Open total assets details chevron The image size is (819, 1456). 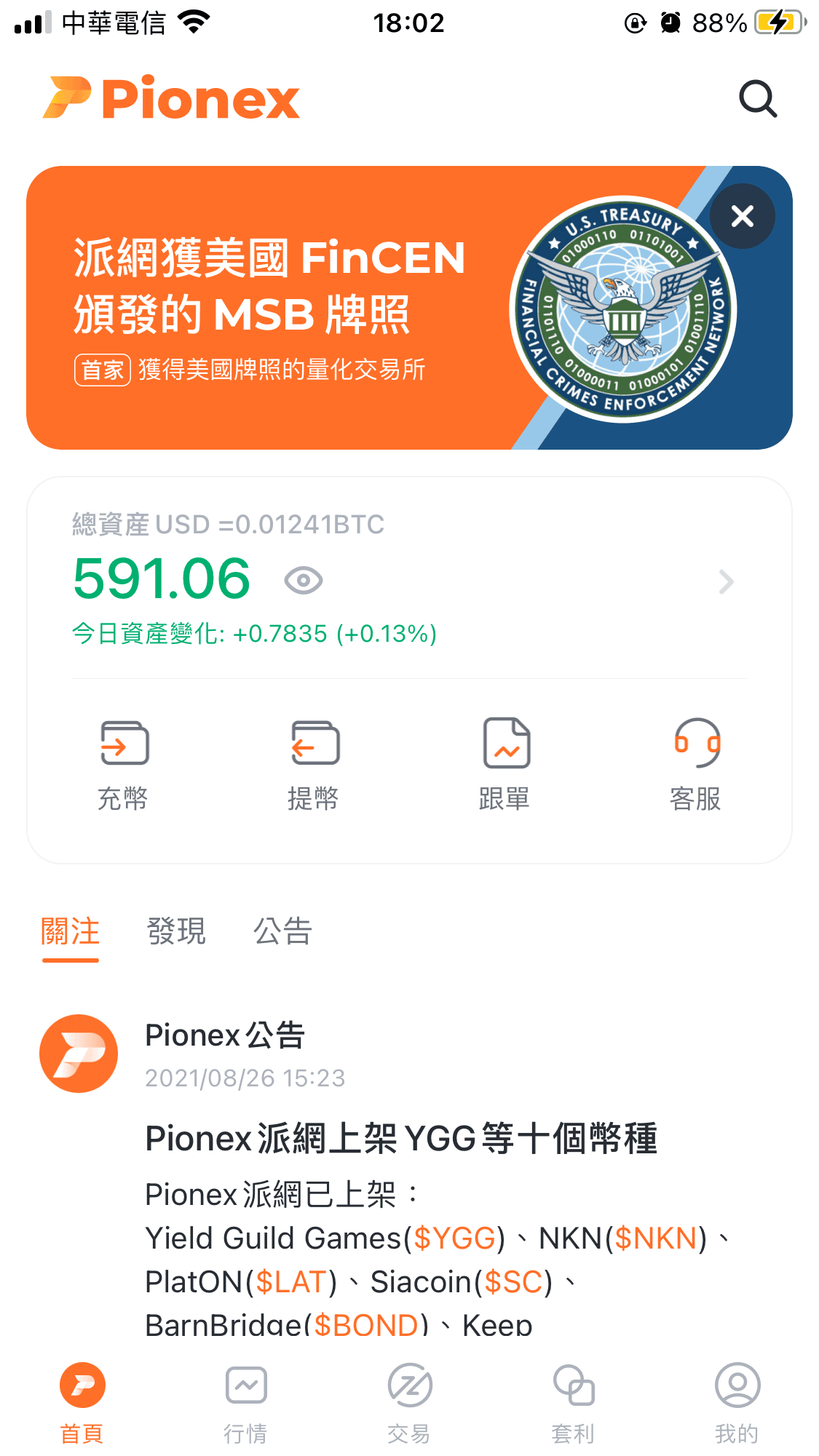click(726, 582)
